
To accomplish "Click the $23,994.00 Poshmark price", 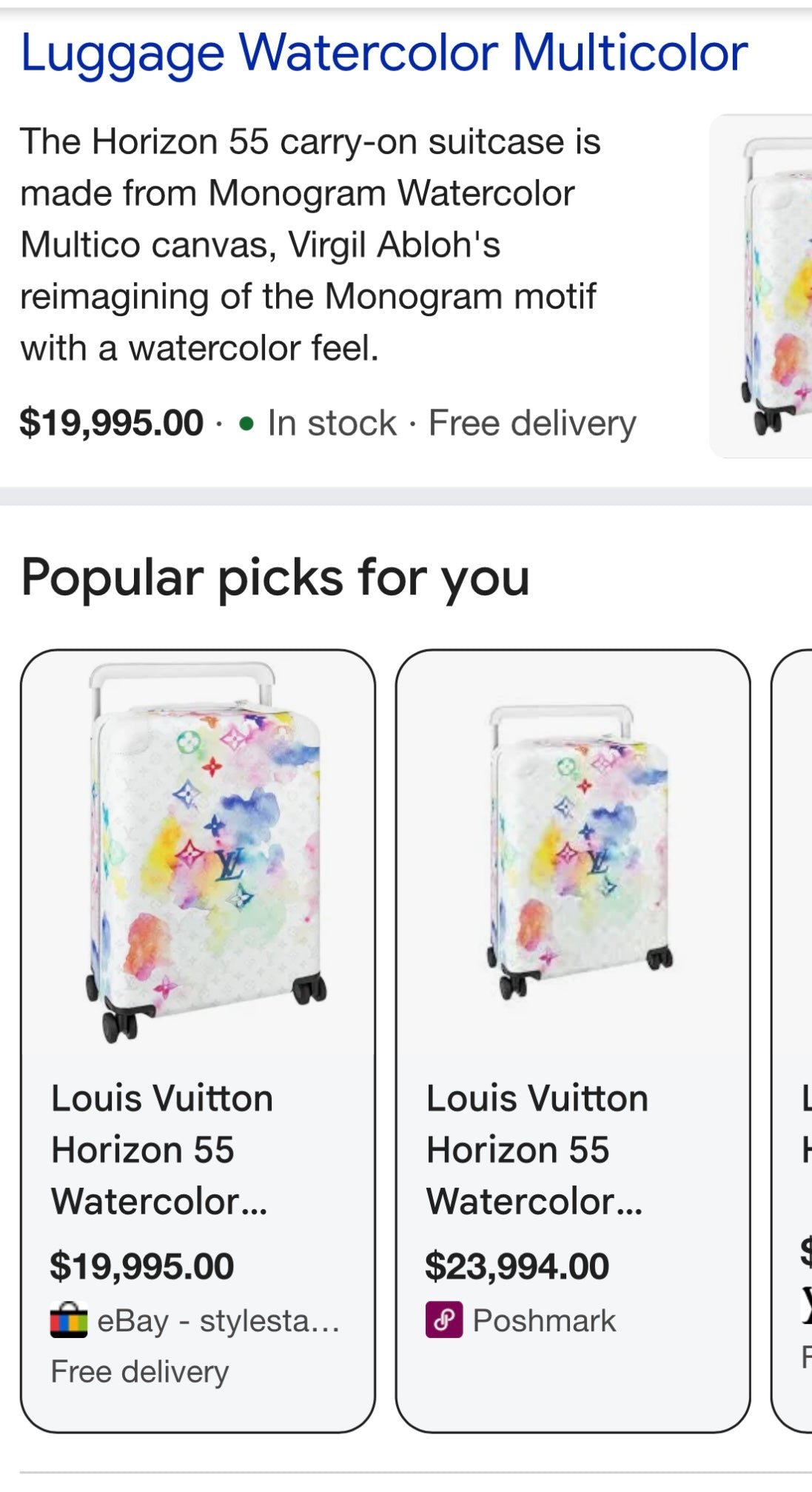I will (x=517, y=1264).
